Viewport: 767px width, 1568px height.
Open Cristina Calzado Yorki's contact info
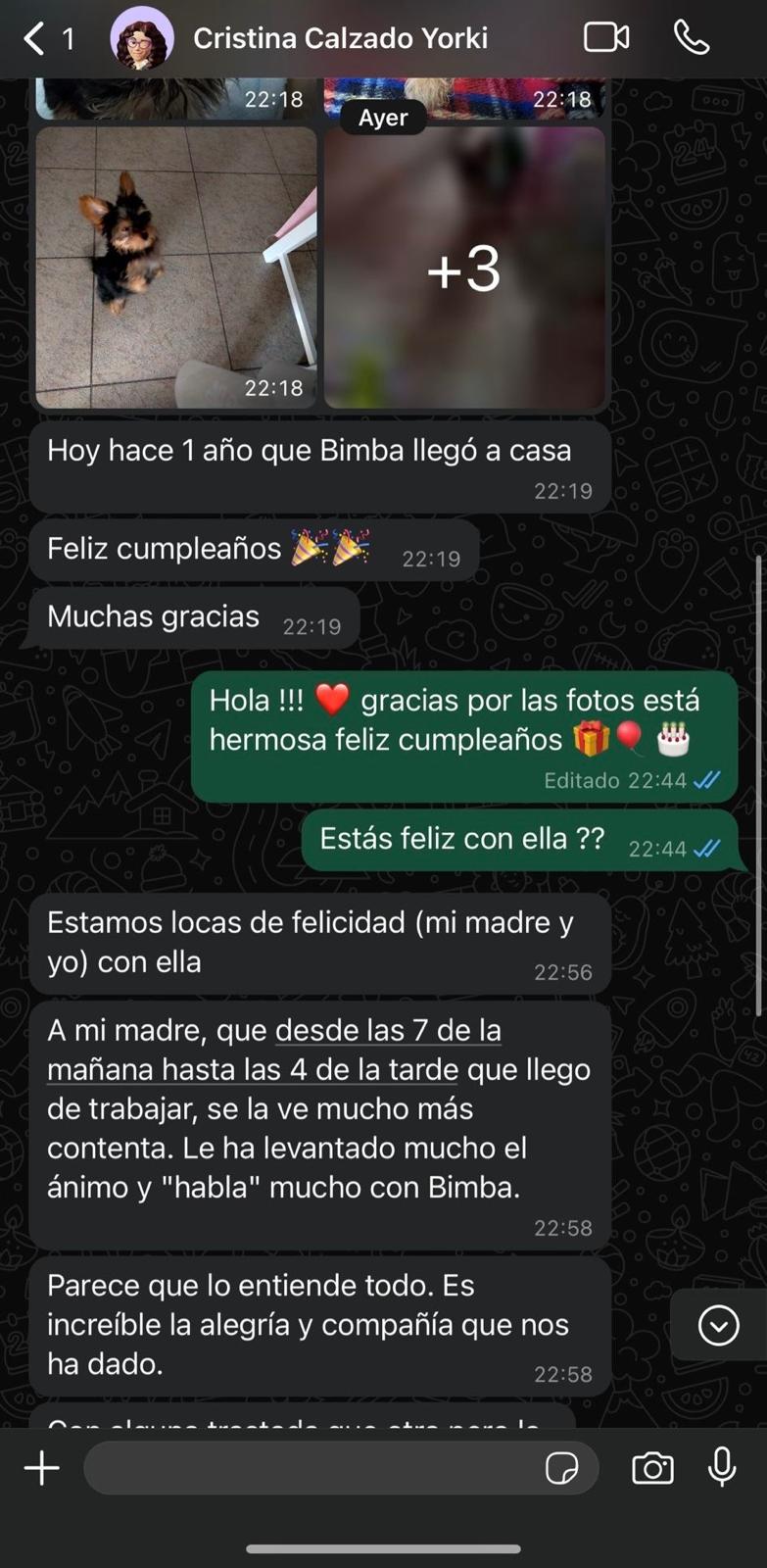tap(339, 39)
